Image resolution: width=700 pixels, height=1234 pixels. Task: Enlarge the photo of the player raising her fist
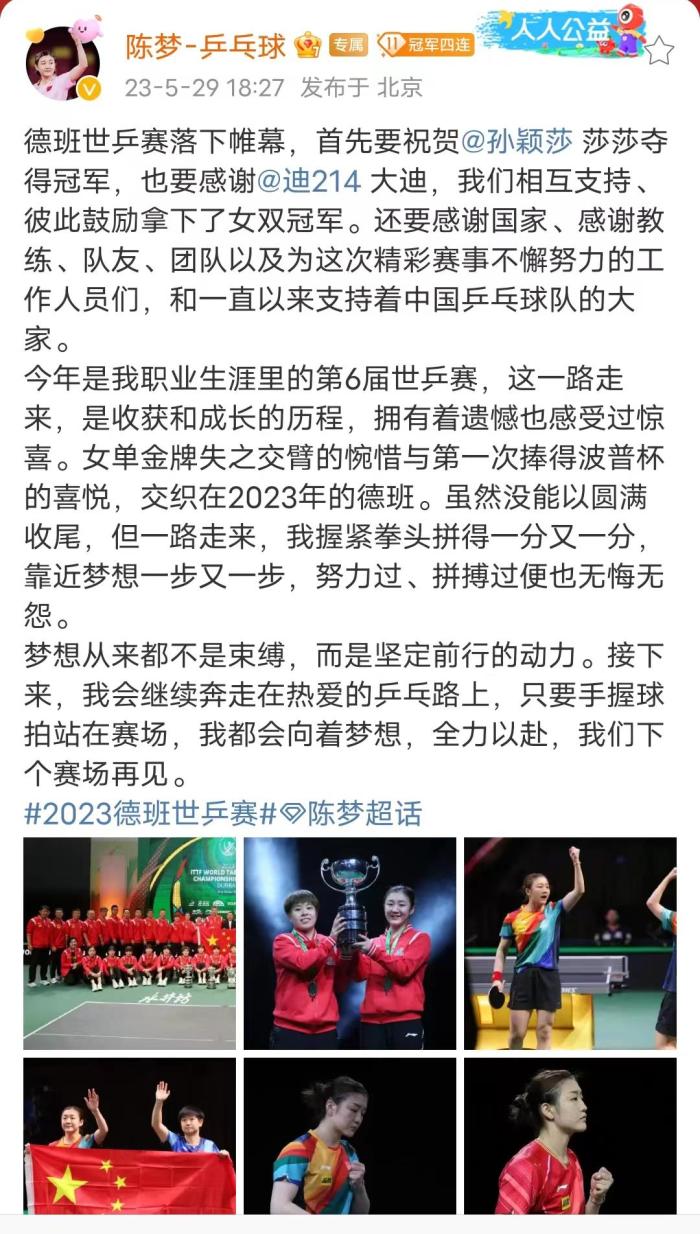pos(570,943)
